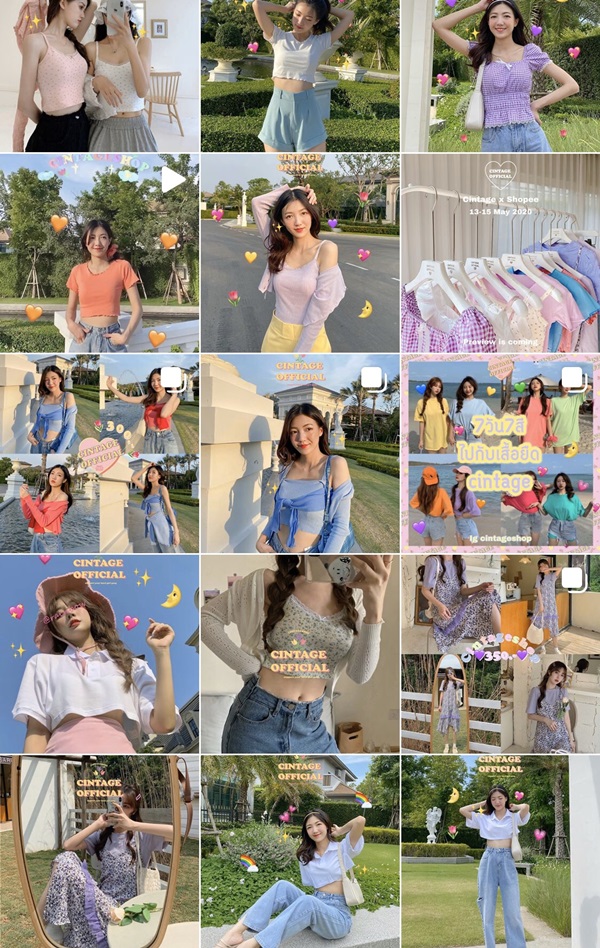
Task: Open the purple floral dress collage post
Action: pyautogui.click(x=500, y=654)
